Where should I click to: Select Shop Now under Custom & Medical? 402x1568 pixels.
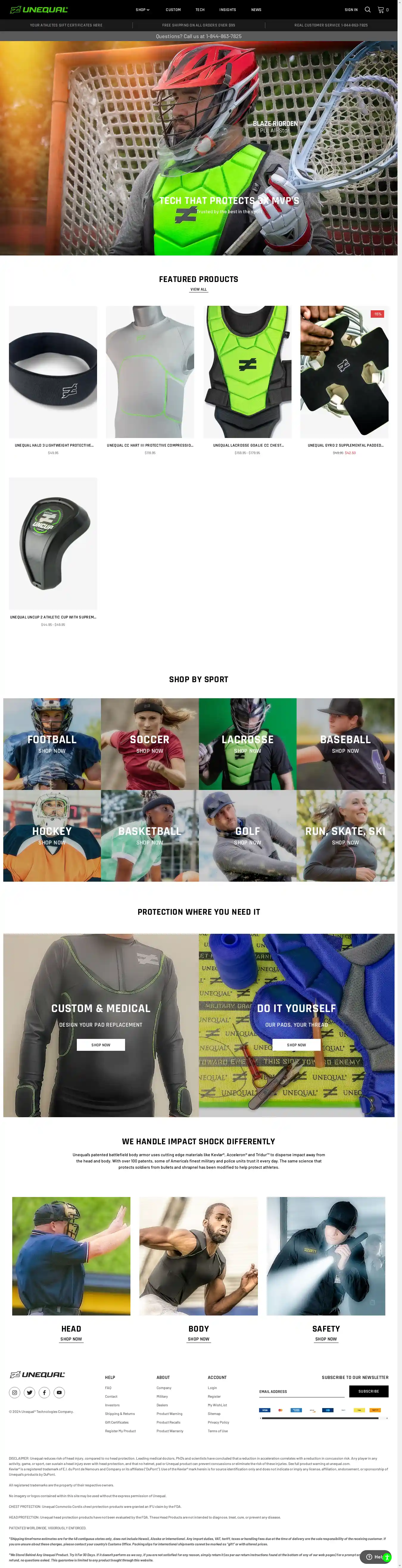pyautogui.click(x=101, y=1045)
